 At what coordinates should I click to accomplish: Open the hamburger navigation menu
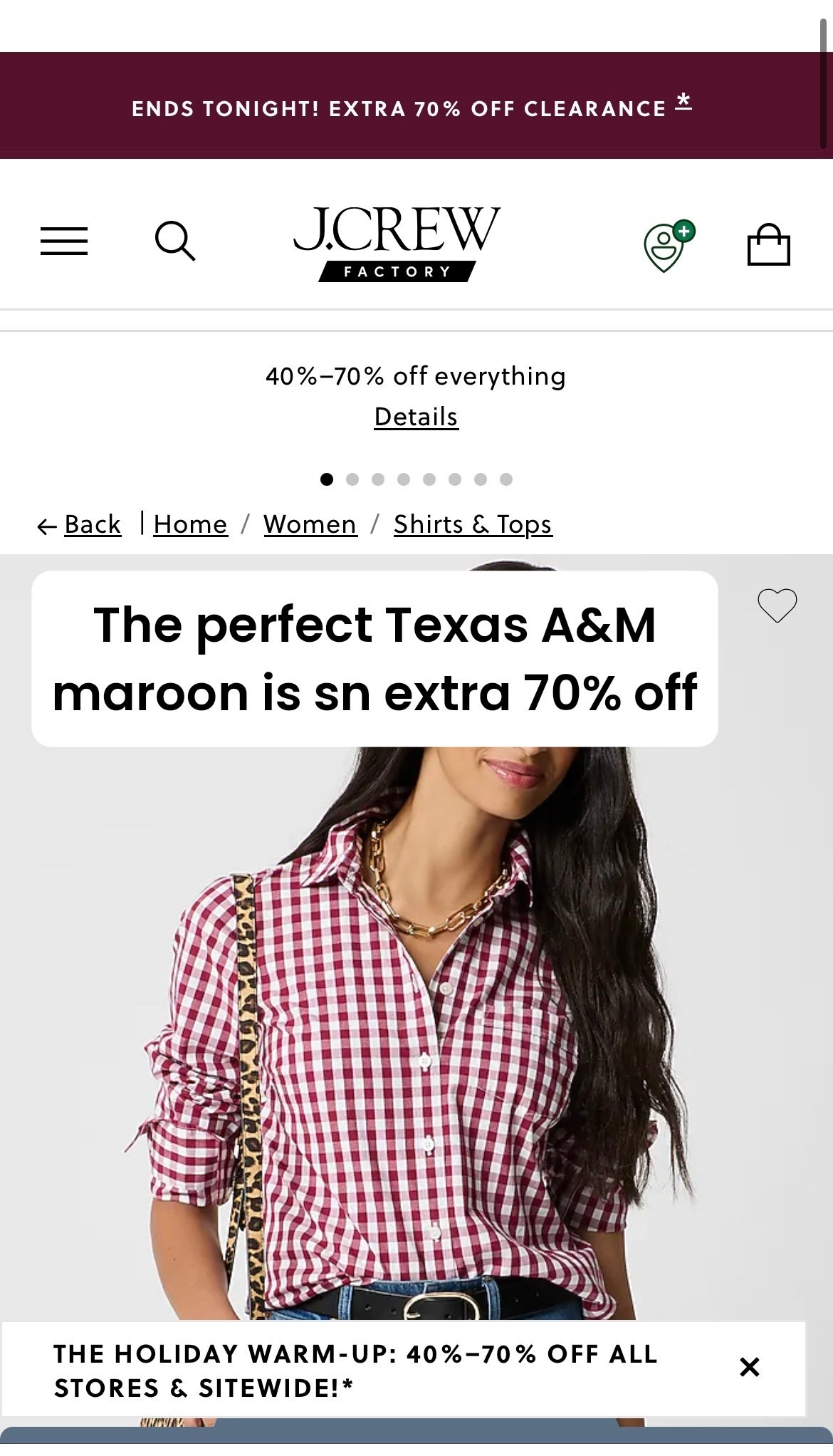tap(64, 241)
